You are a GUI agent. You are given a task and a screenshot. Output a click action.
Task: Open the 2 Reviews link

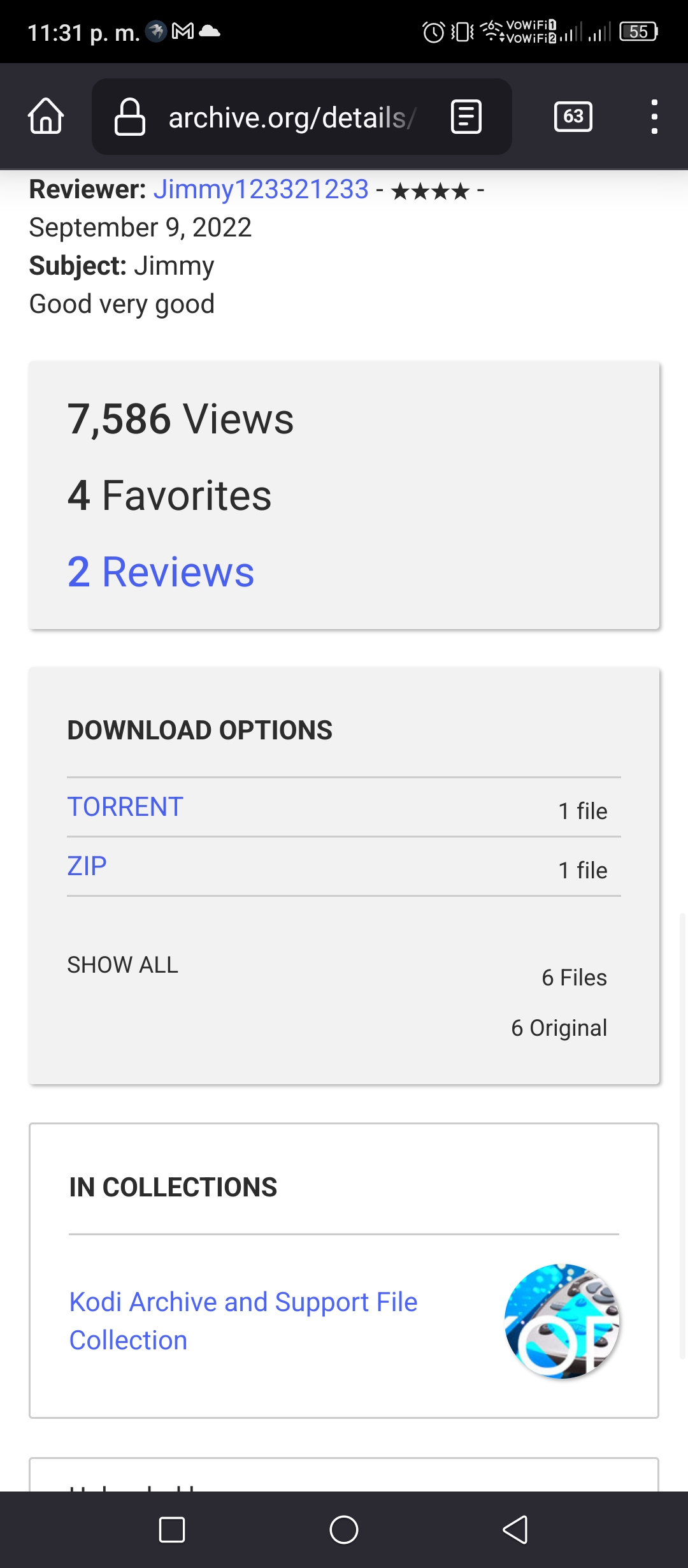tap(161, 572)
